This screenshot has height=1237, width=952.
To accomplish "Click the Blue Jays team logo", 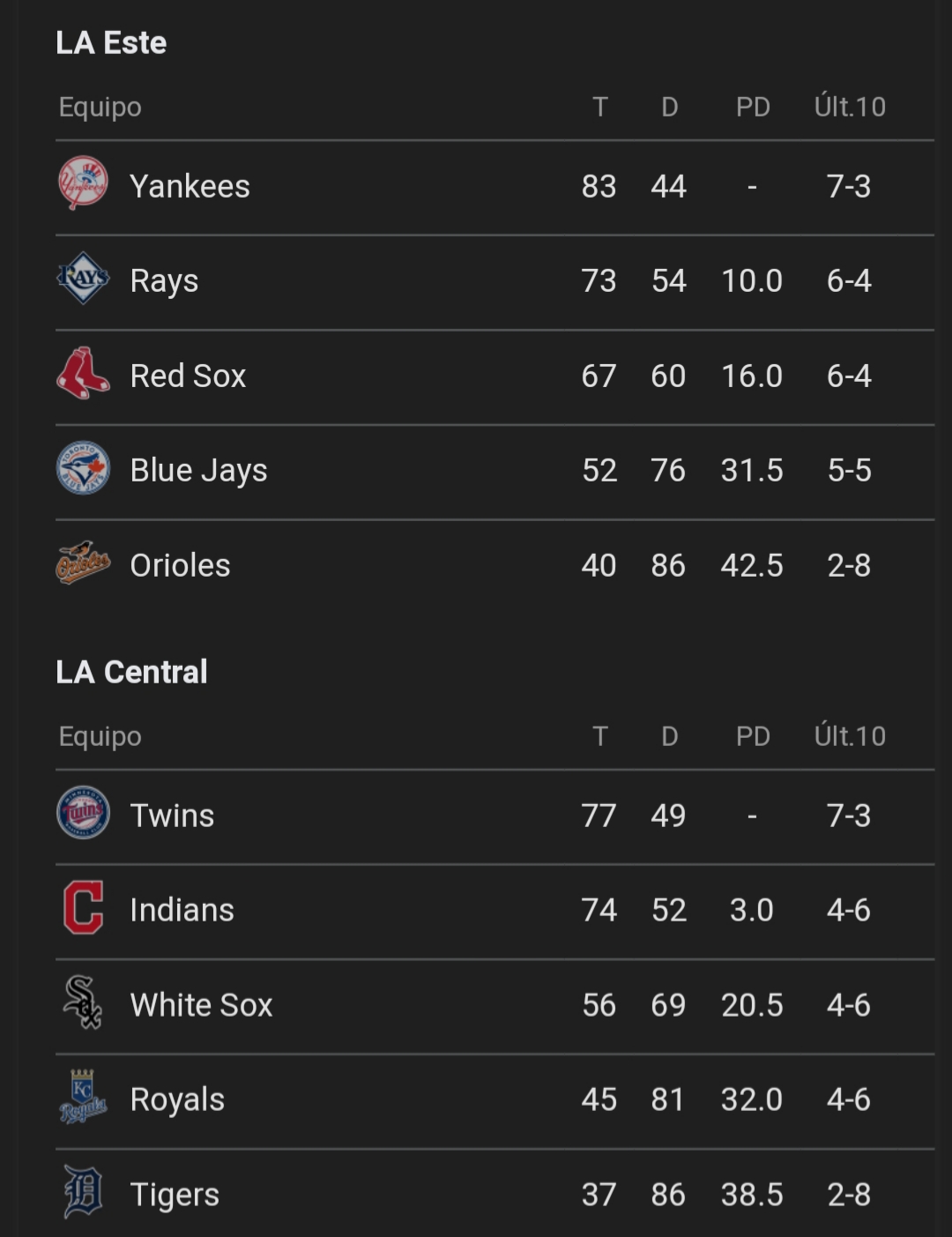I will click(x=82, y=470).
